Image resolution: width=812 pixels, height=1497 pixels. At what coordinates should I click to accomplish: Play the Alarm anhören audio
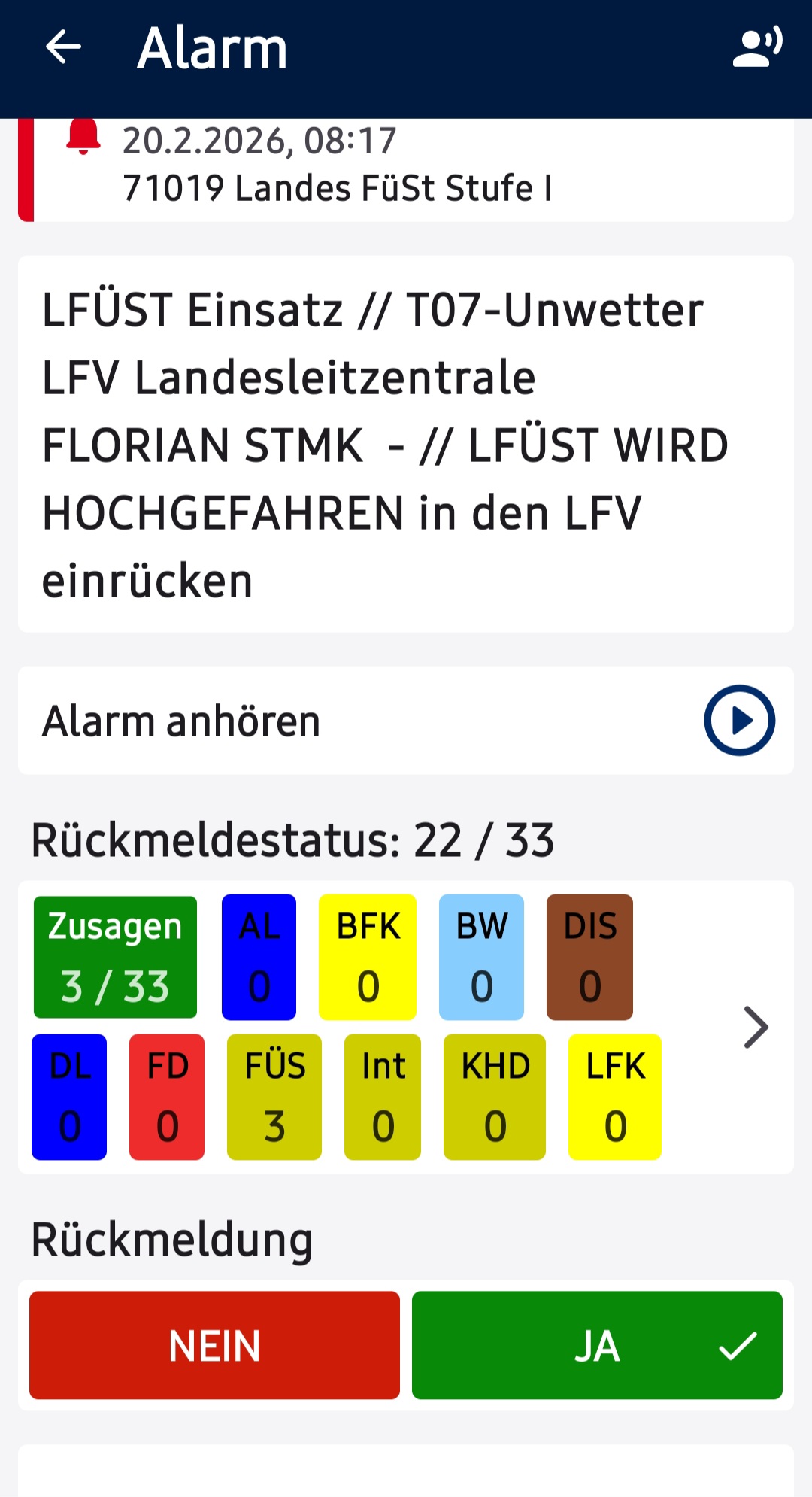pos(739,720)
